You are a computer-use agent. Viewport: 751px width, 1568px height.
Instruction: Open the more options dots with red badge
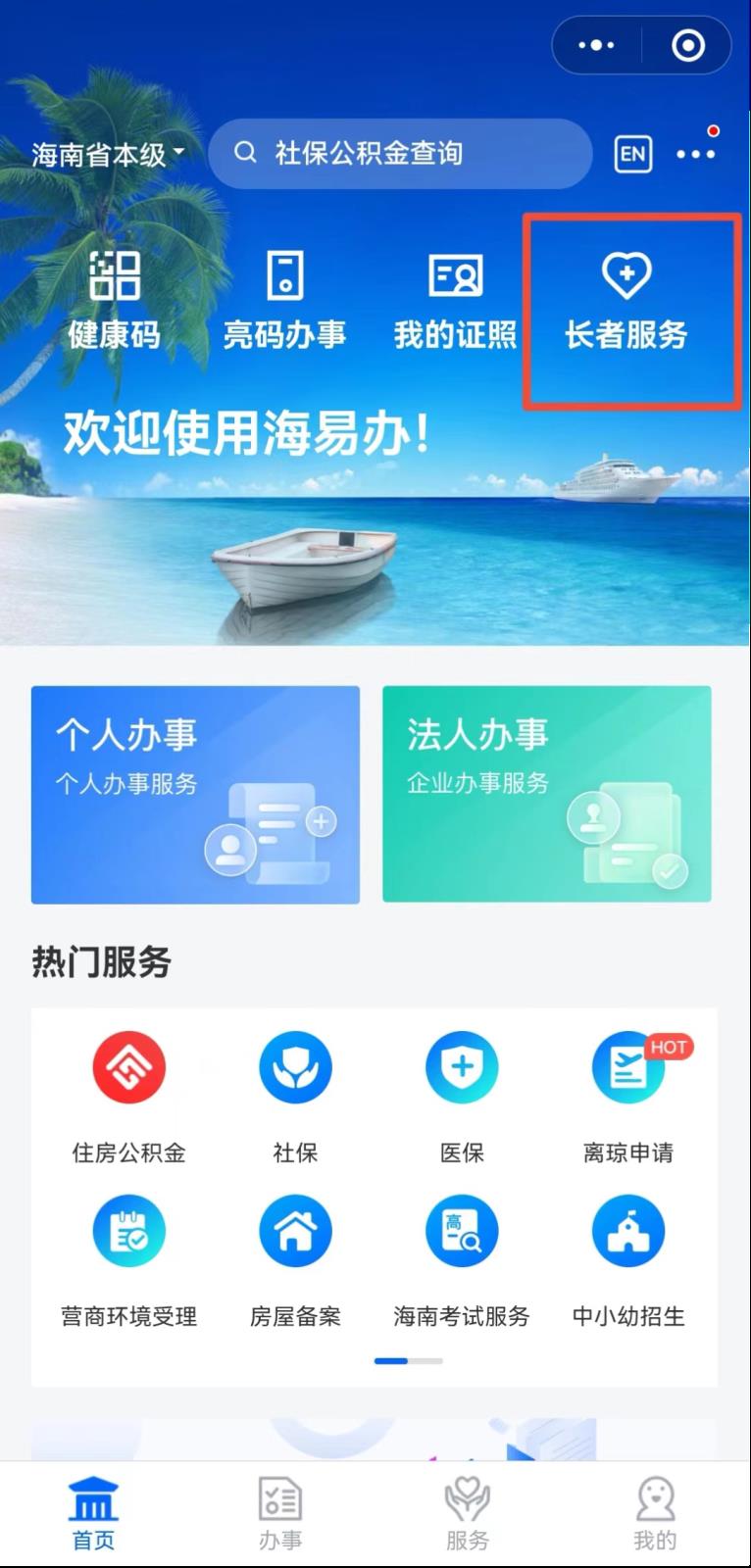pos(696,153)
